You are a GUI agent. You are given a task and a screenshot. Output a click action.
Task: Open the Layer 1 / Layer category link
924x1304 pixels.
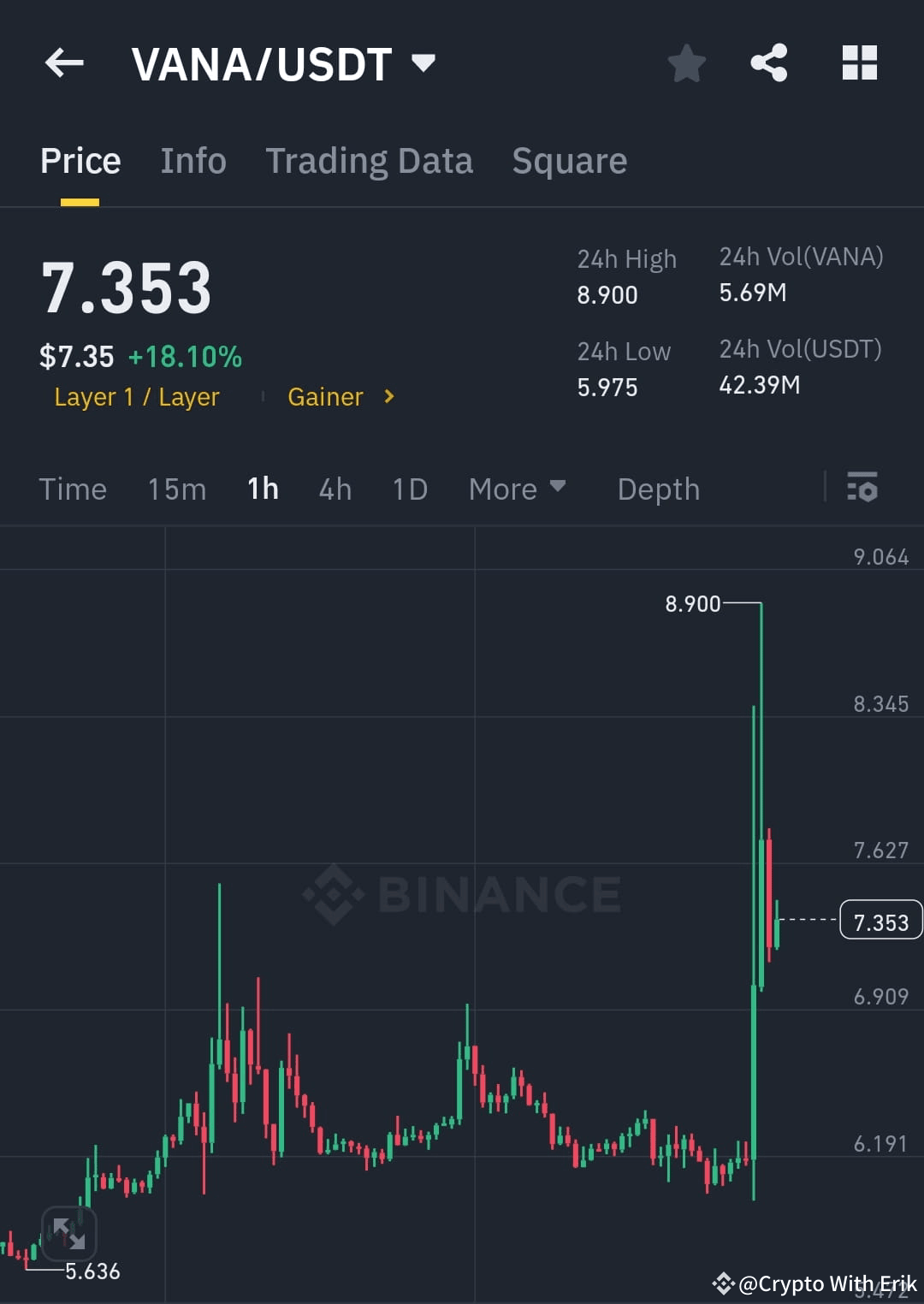pyautogui.click(x=137, y=396)
